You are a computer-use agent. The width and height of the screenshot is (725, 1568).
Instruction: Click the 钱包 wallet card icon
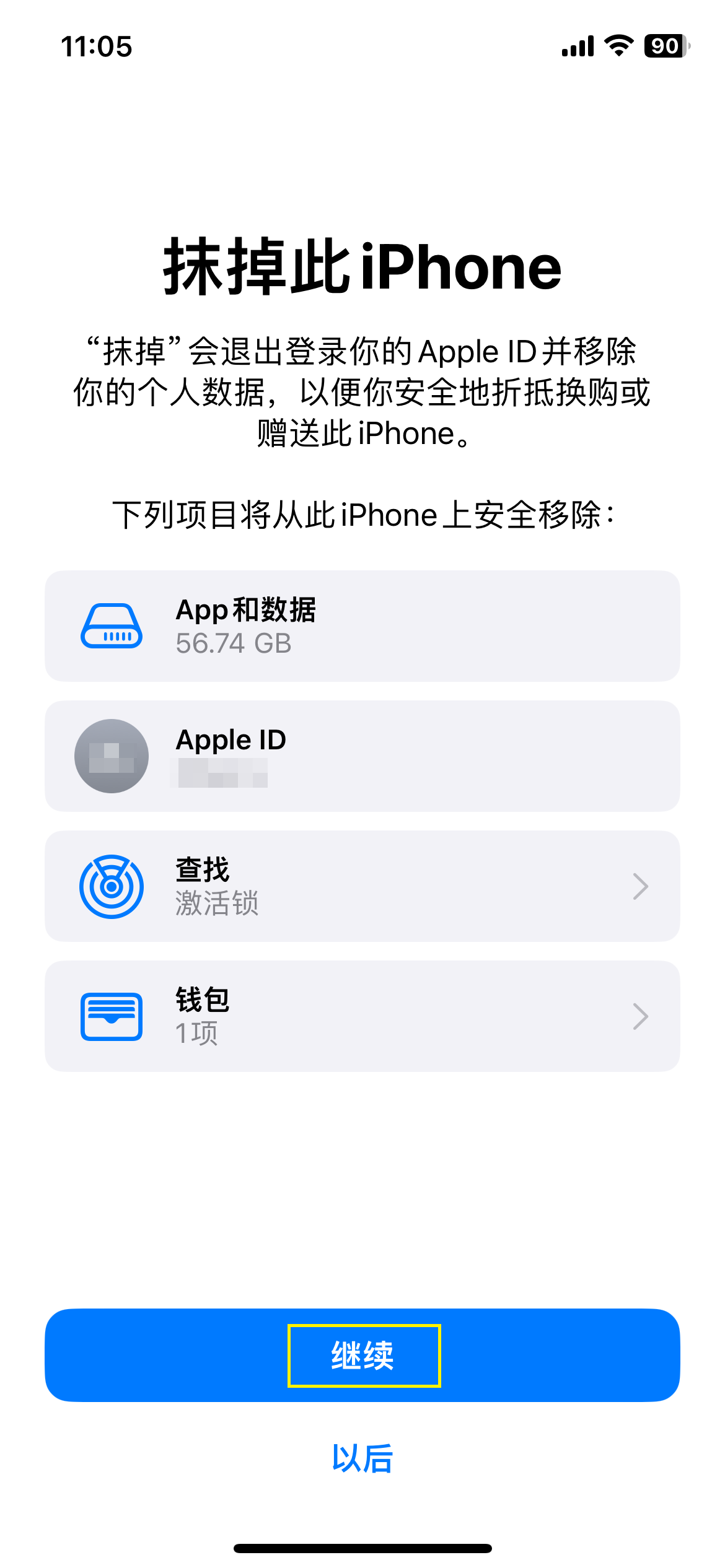tap(112, 1016)
